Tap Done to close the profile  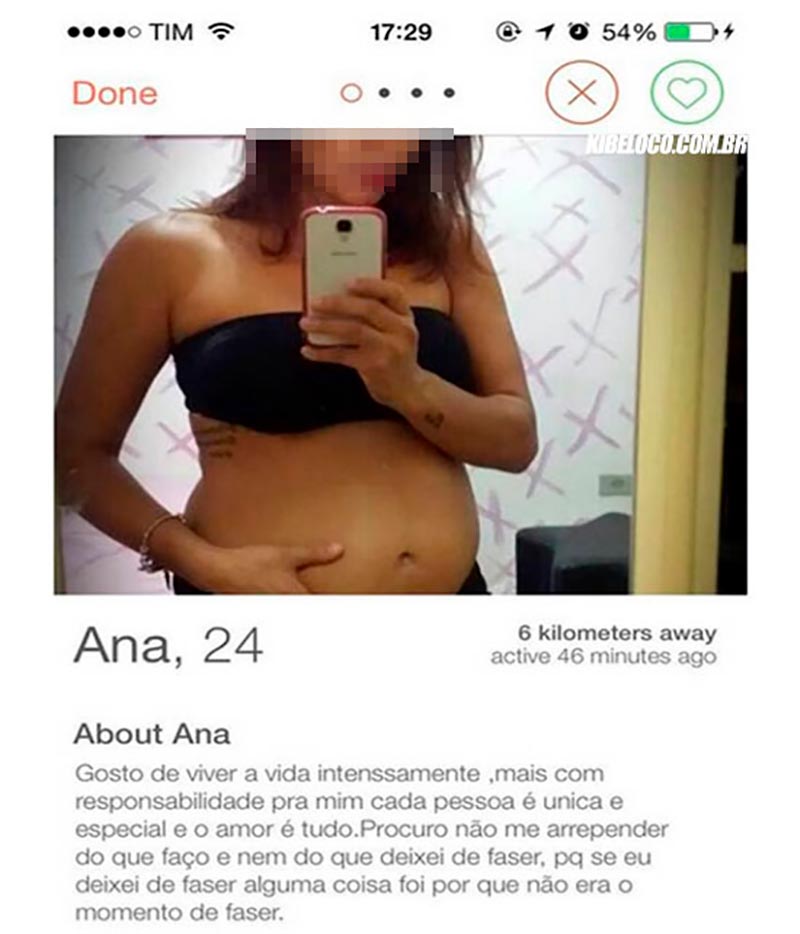(114, 93)
